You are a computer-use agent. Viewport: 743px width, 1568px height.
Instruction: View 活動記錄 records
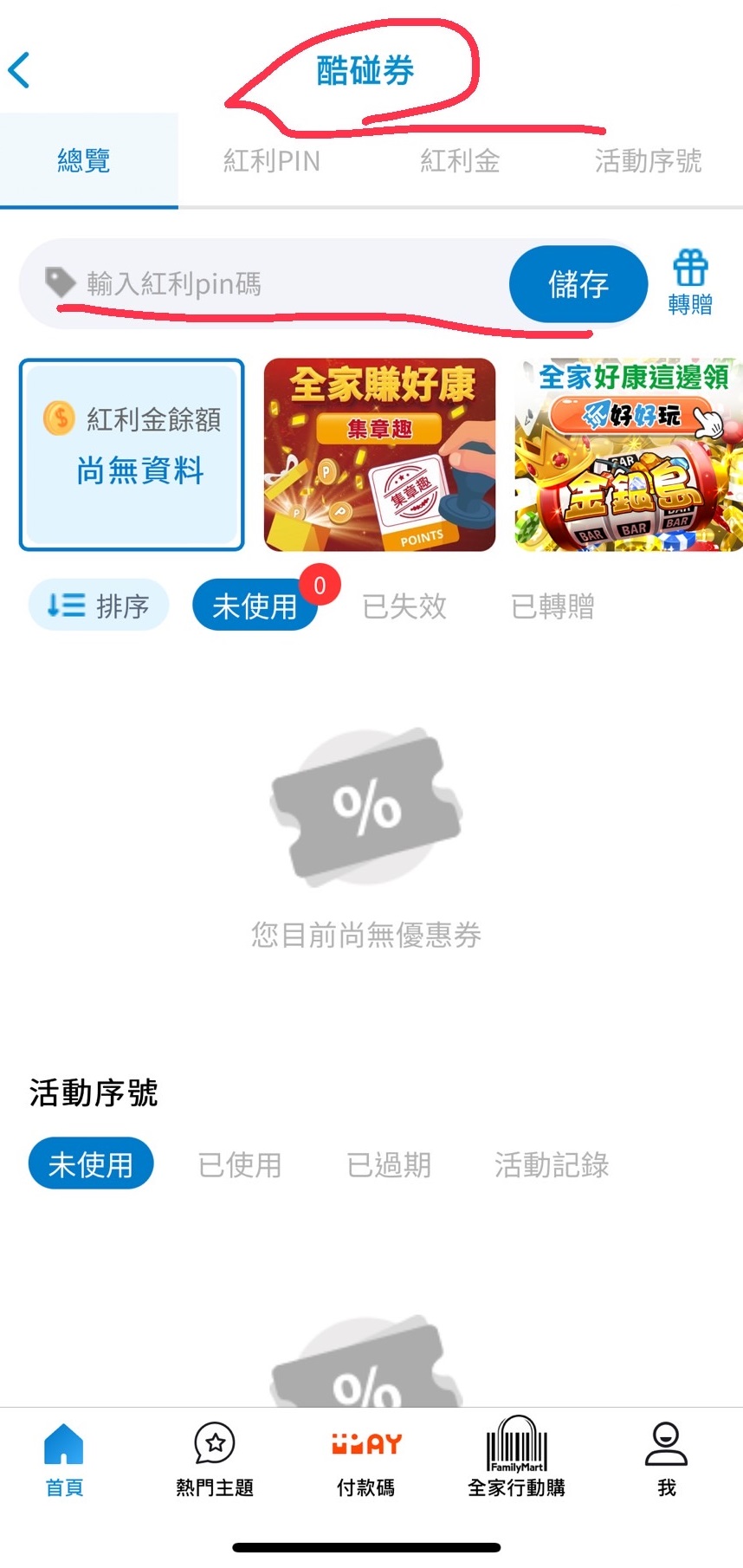pos(552,1164)
